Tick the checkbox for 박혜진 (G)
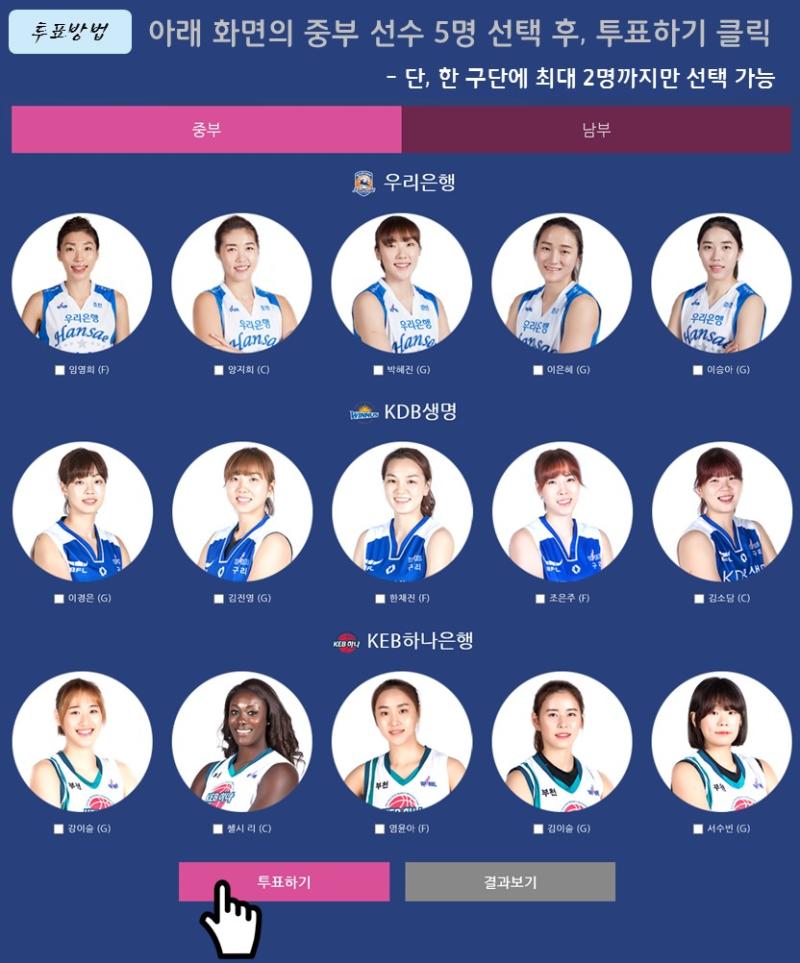Image resolution: width=800 pixels, height=963 pixels. [378, 370]
